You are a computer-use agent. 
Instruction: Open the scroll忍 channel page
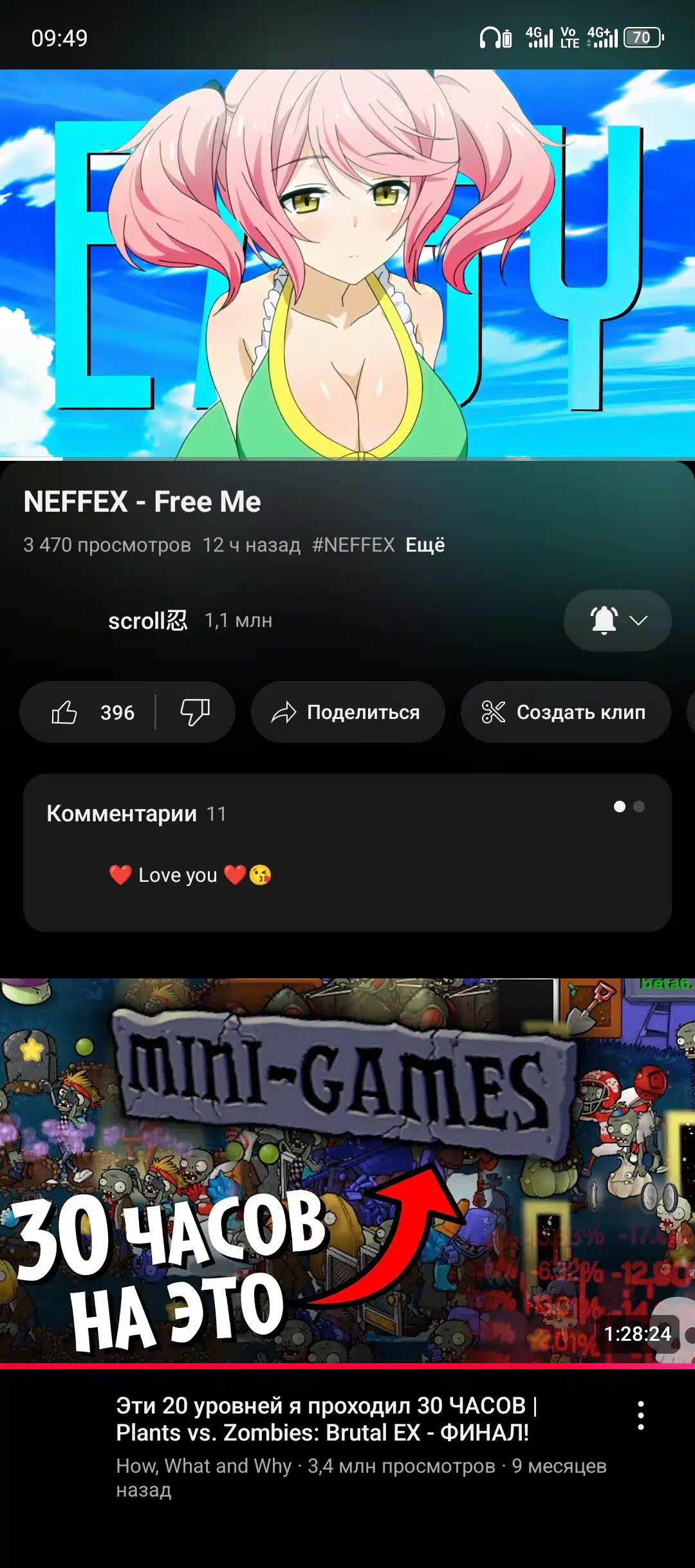148,621
